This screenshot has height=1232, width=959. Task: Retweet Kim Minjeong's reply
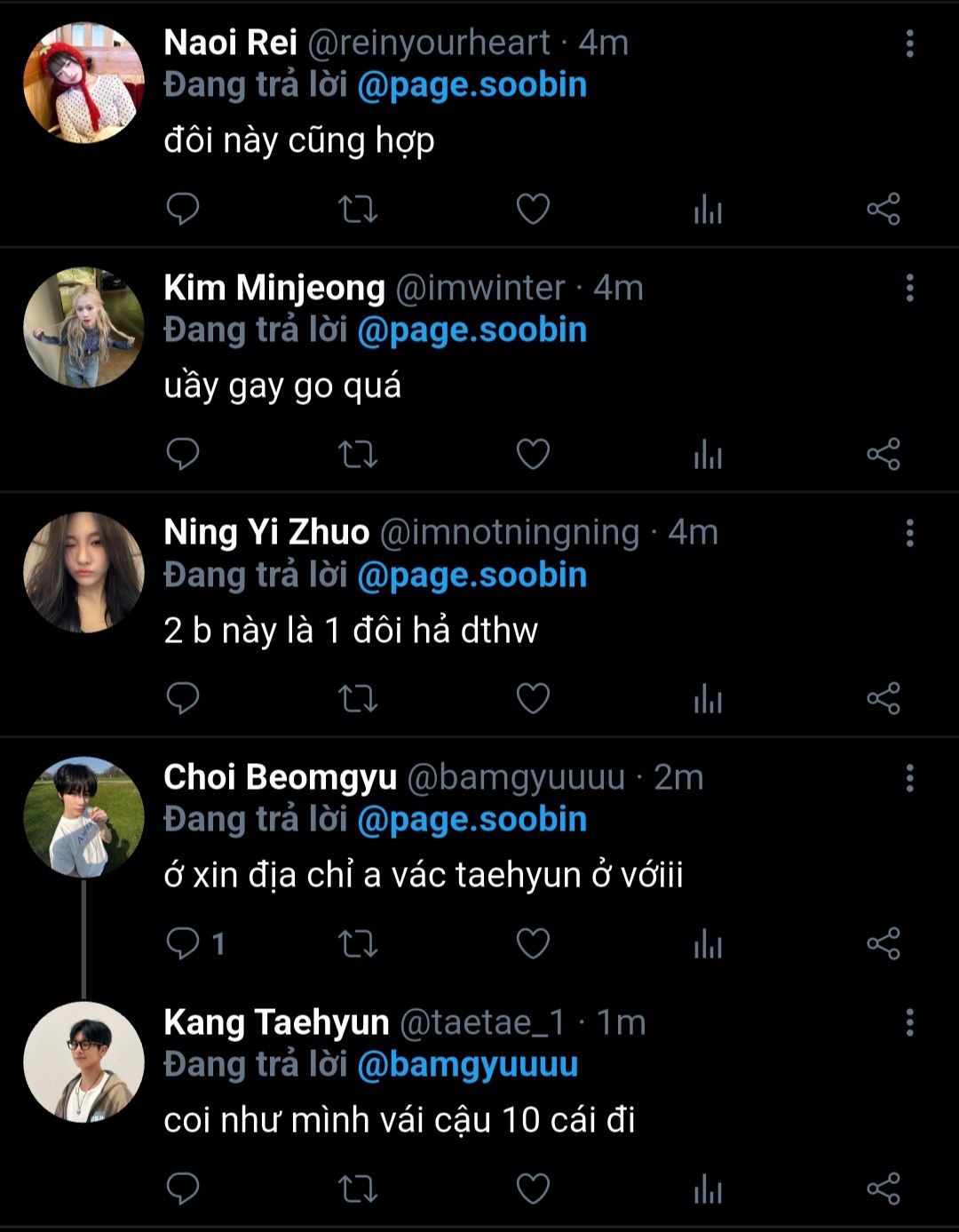coord(358,455)
